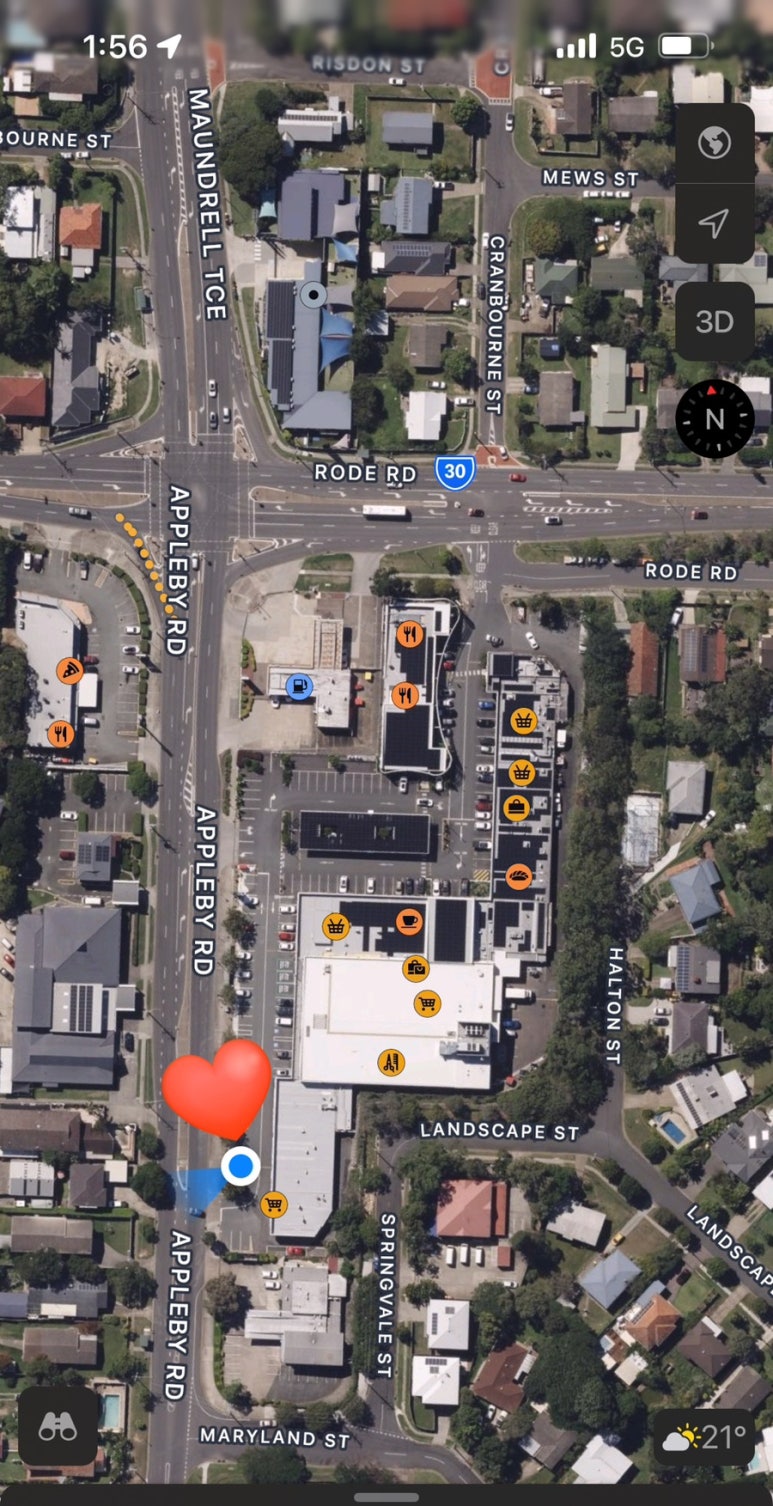Select the pizza place marker
Screen dimensions: 773x1506
pos(69,671)
